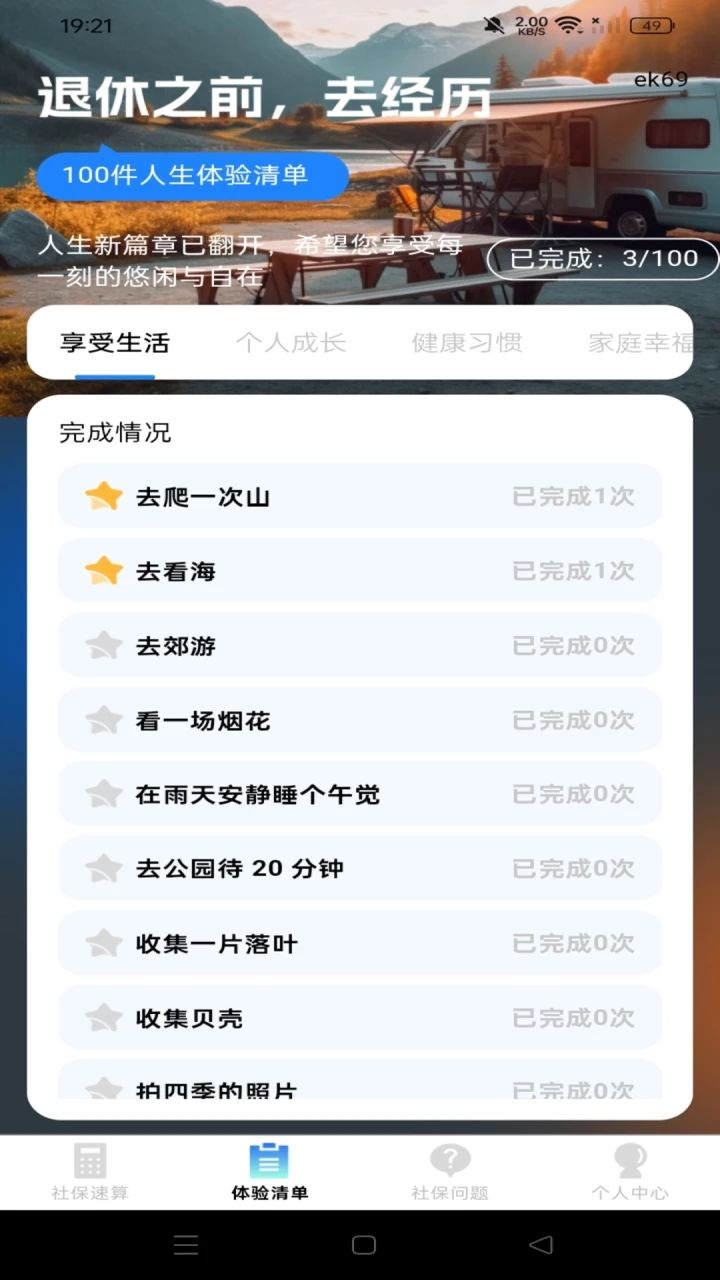Viewport: 720px width, 1280px height.
Task: Go to the 社保速算 tab
Action: click(x=90, y=1172)
